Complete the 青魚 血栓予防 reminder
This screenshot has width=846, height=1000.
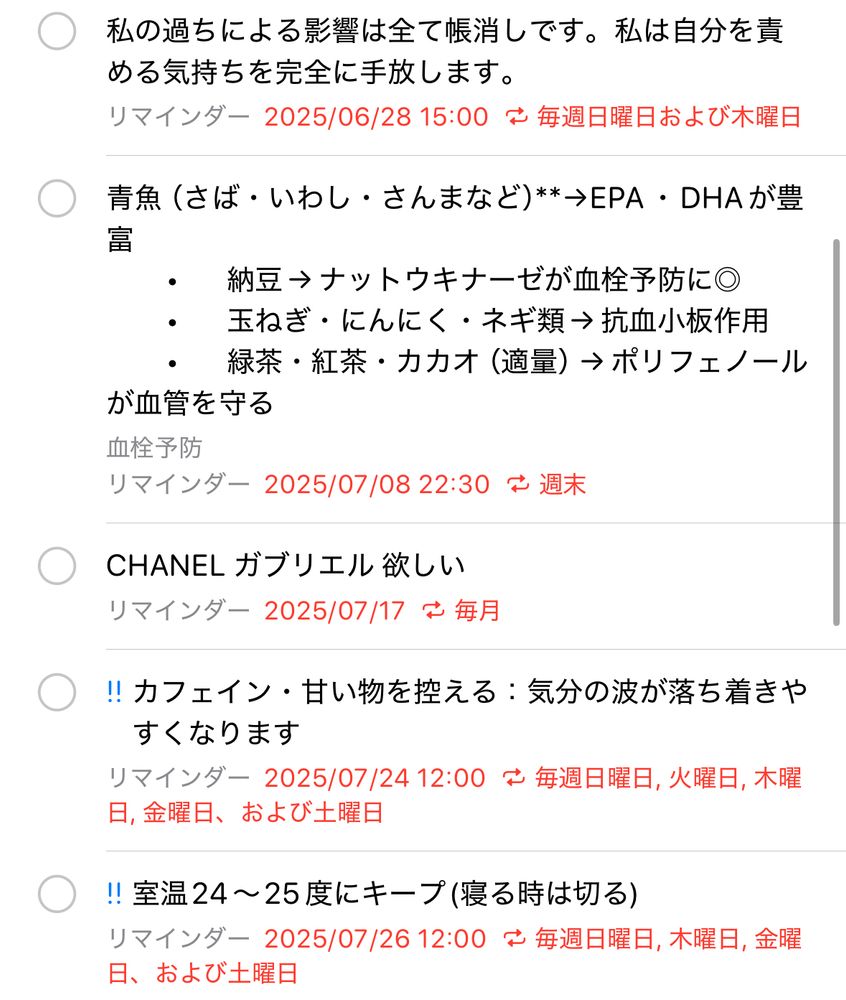[56, 198]
